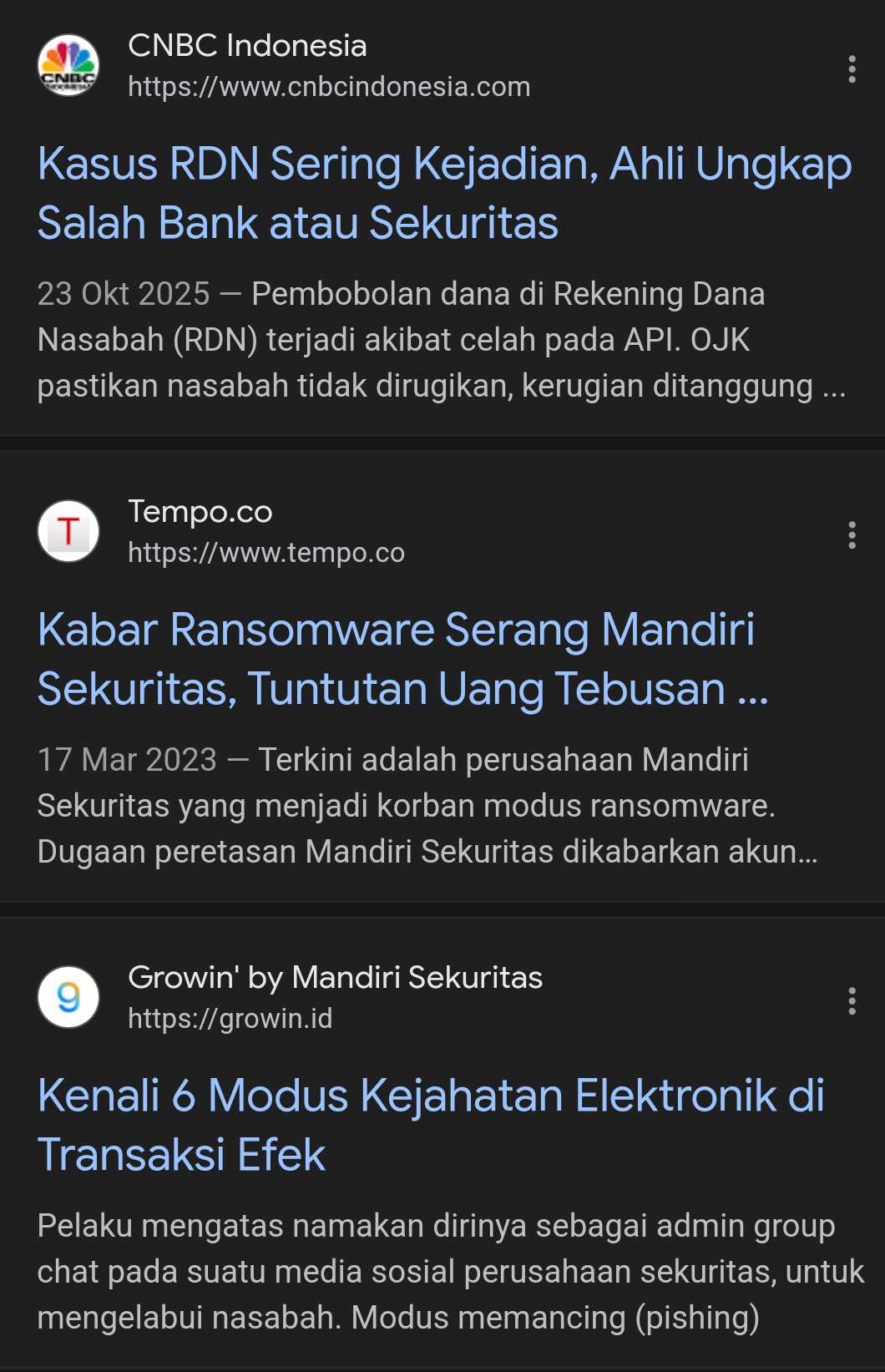Open overflow menu for CNBC Indonesia result
Viewport: 885px width, 1372px height.
852,69
